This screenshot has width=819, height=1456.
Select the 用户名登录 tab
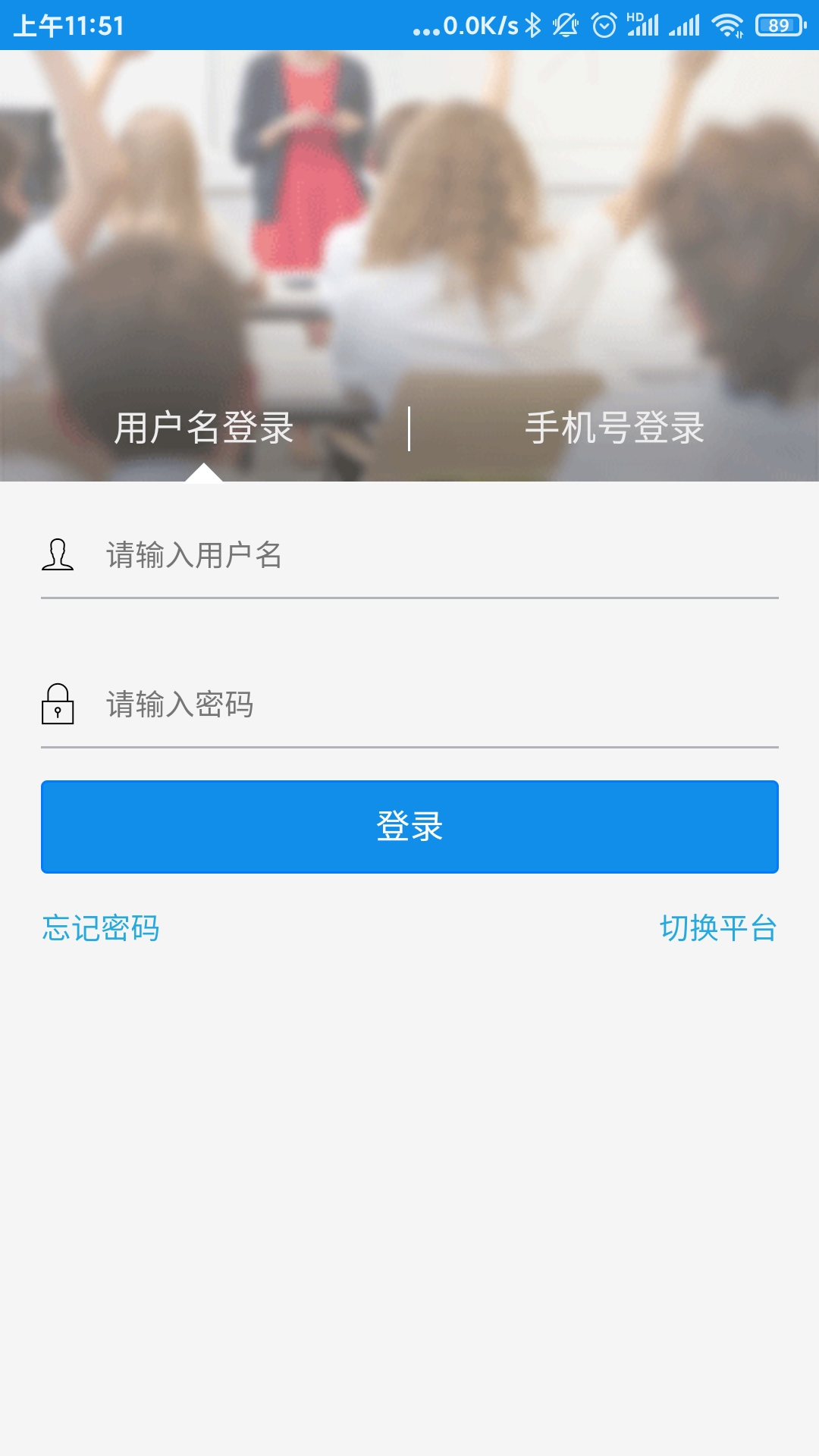[205, 427]
